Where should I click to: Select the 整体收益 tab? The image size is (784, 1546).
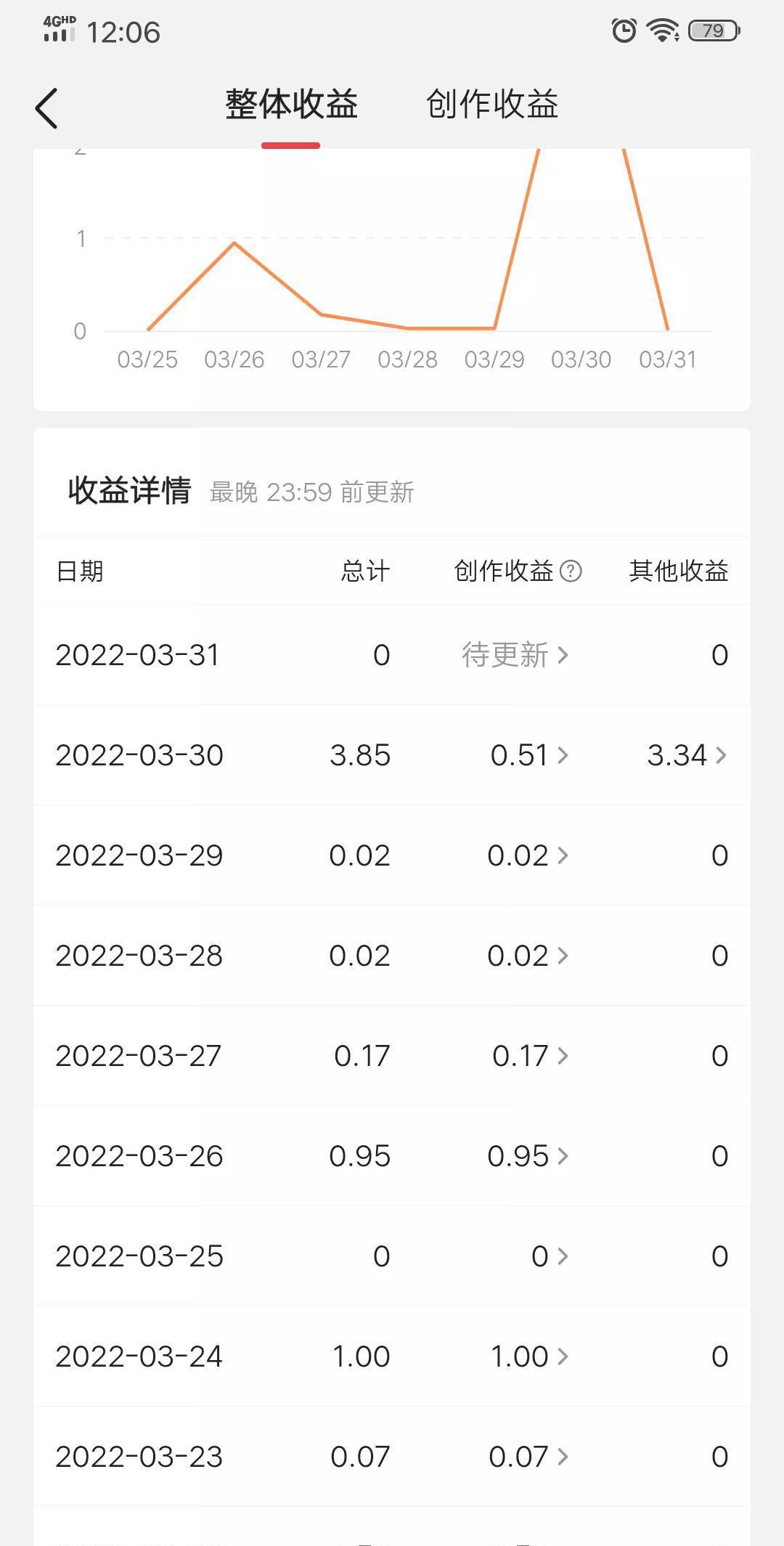pos(291,105)
